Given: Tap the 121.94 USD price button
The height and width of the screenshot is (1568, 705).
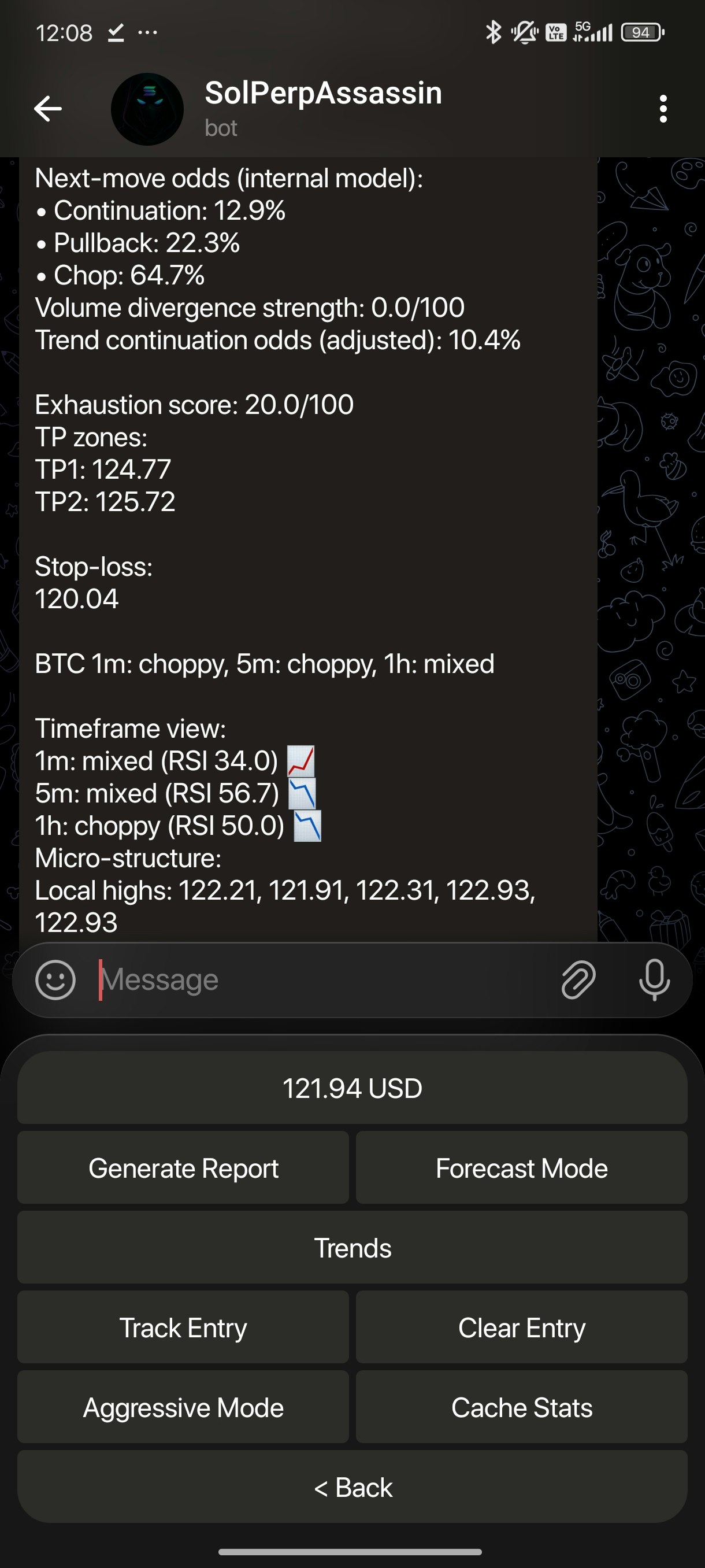Looking at the screenshot, I should click(352, 1088).
